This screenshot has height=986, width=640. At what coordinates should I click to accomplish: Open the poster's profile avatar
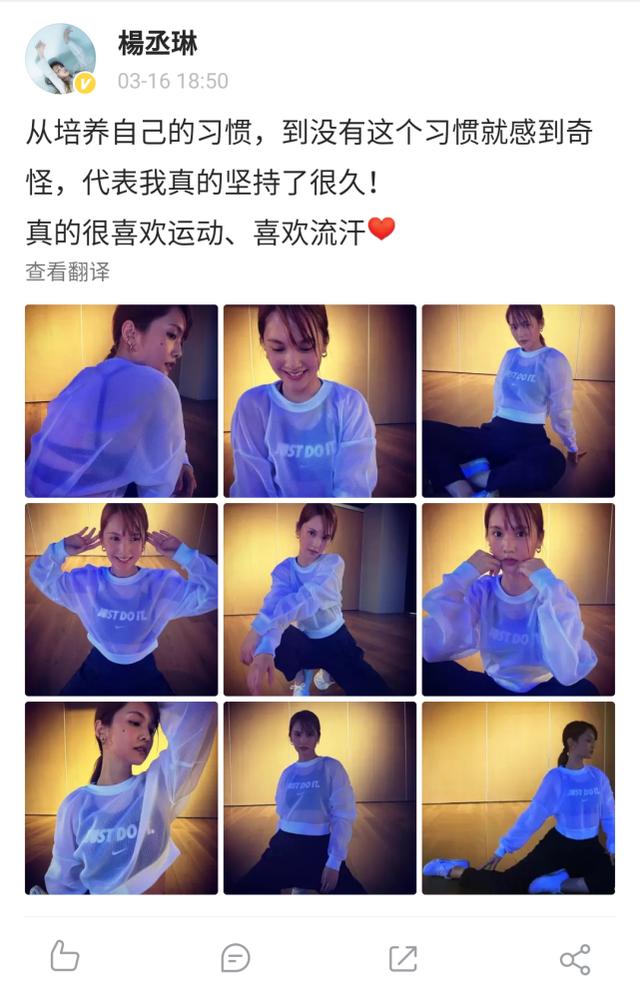point(60,59)
